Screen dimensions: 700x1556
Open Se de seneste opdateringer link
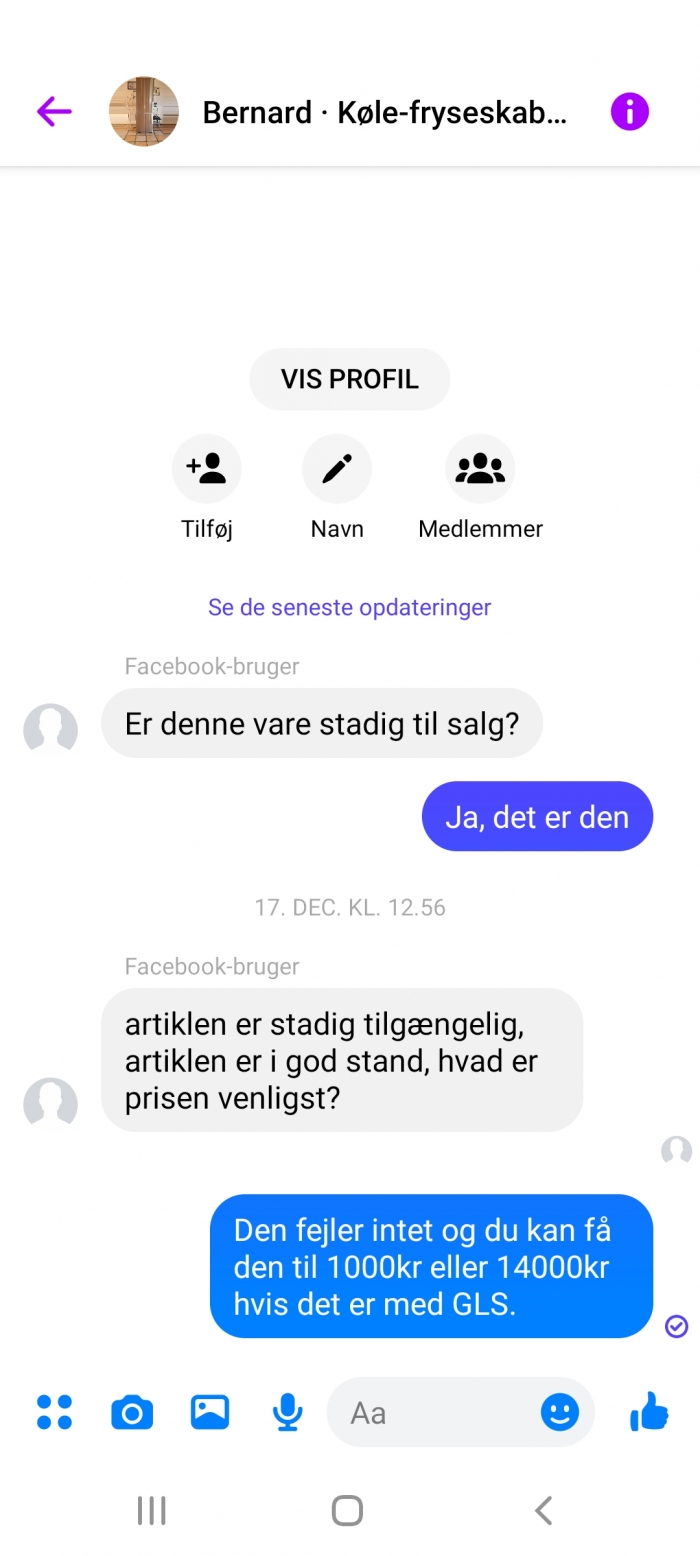(349, 607)
